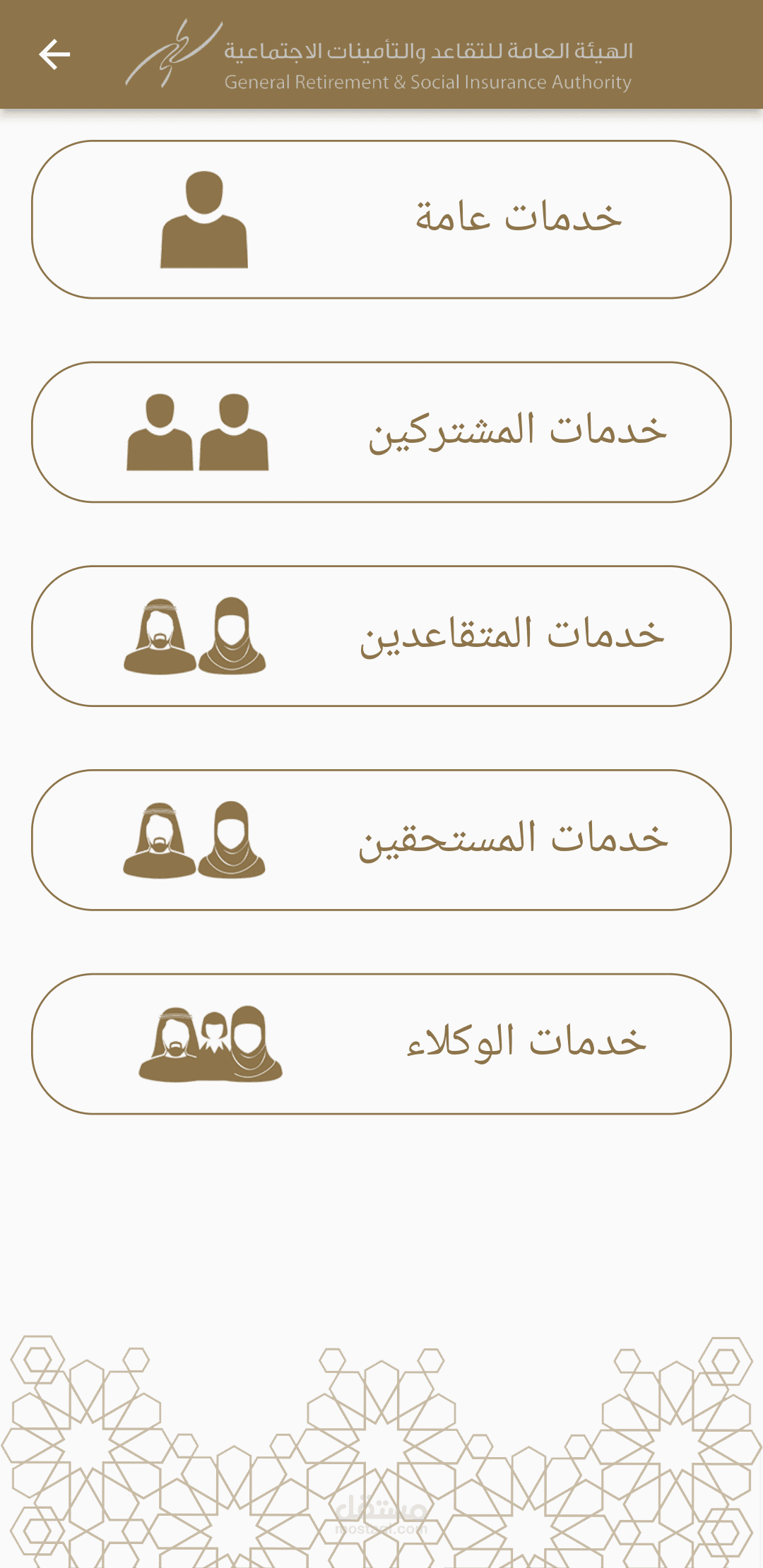The image size is (763, 1568).
Task: Open خدمات عامة (General Services)
Action: coord(381,219)
